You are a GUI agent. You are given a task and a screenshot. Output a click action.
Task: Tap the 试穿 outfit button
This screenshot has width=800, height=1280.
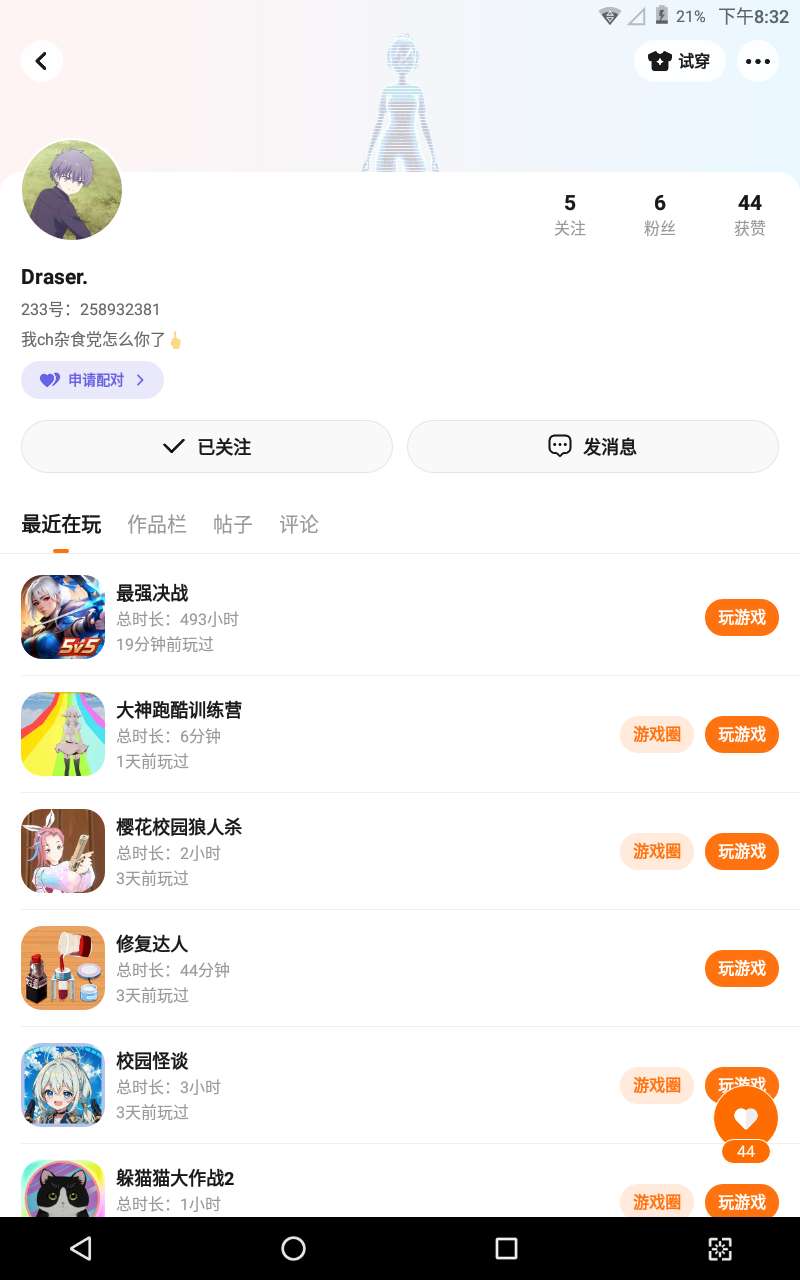tap(680, 61)
